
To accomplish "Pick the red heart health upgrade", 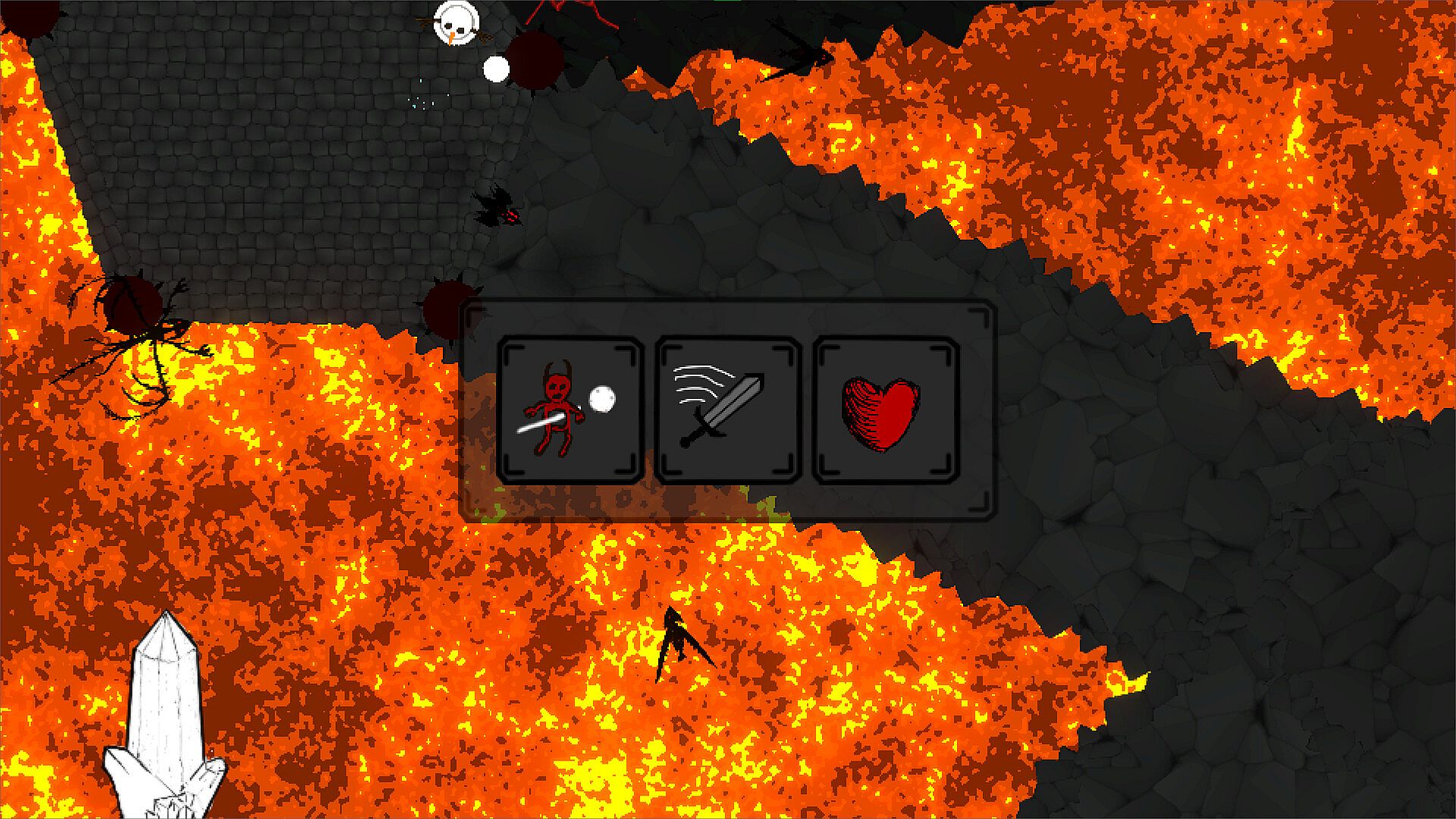I will click(x=886, y=410).
